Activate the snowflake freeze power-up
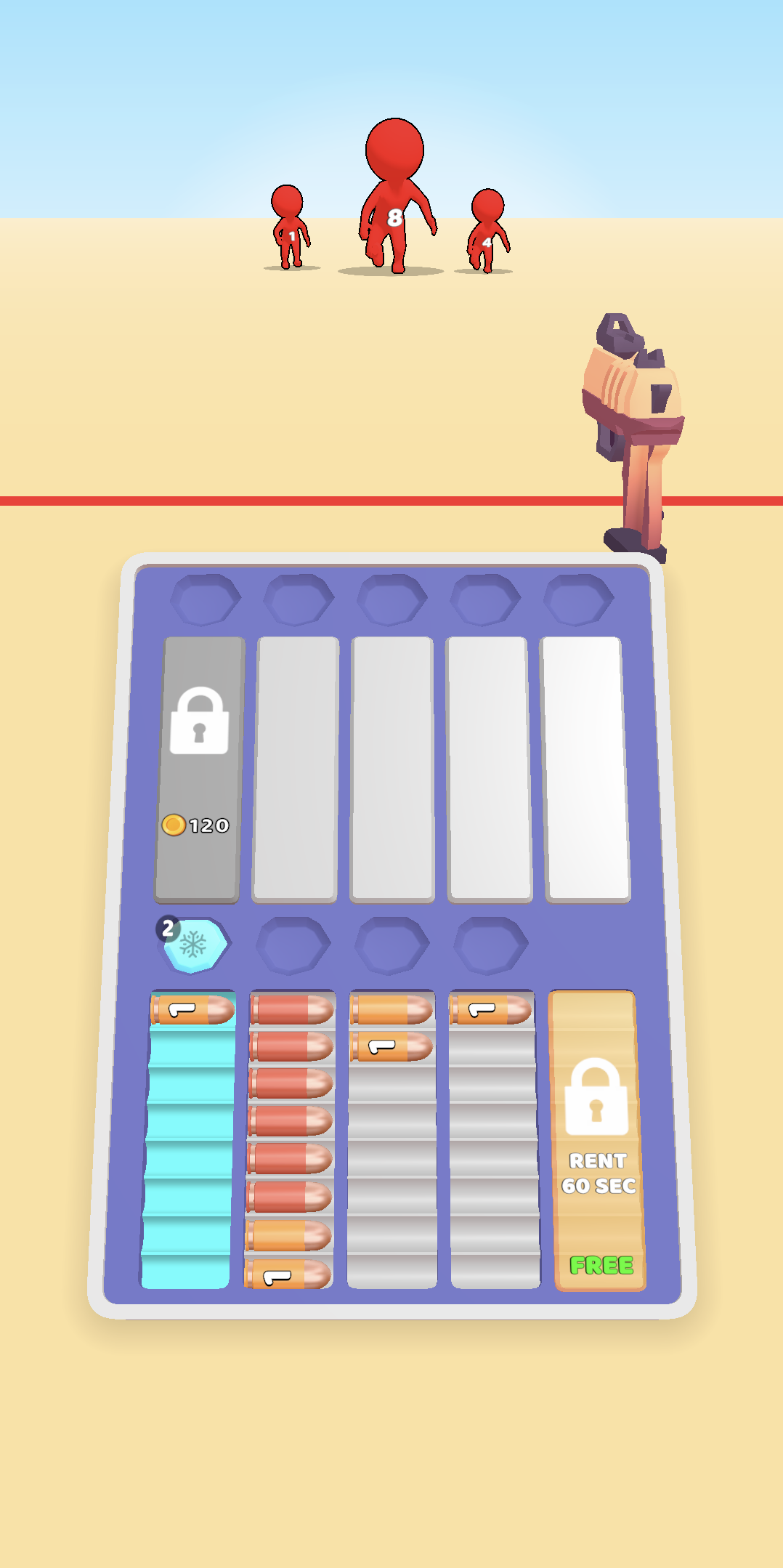Image resolution: width=783 pixels, height=1568 pixels. point(194,944)
